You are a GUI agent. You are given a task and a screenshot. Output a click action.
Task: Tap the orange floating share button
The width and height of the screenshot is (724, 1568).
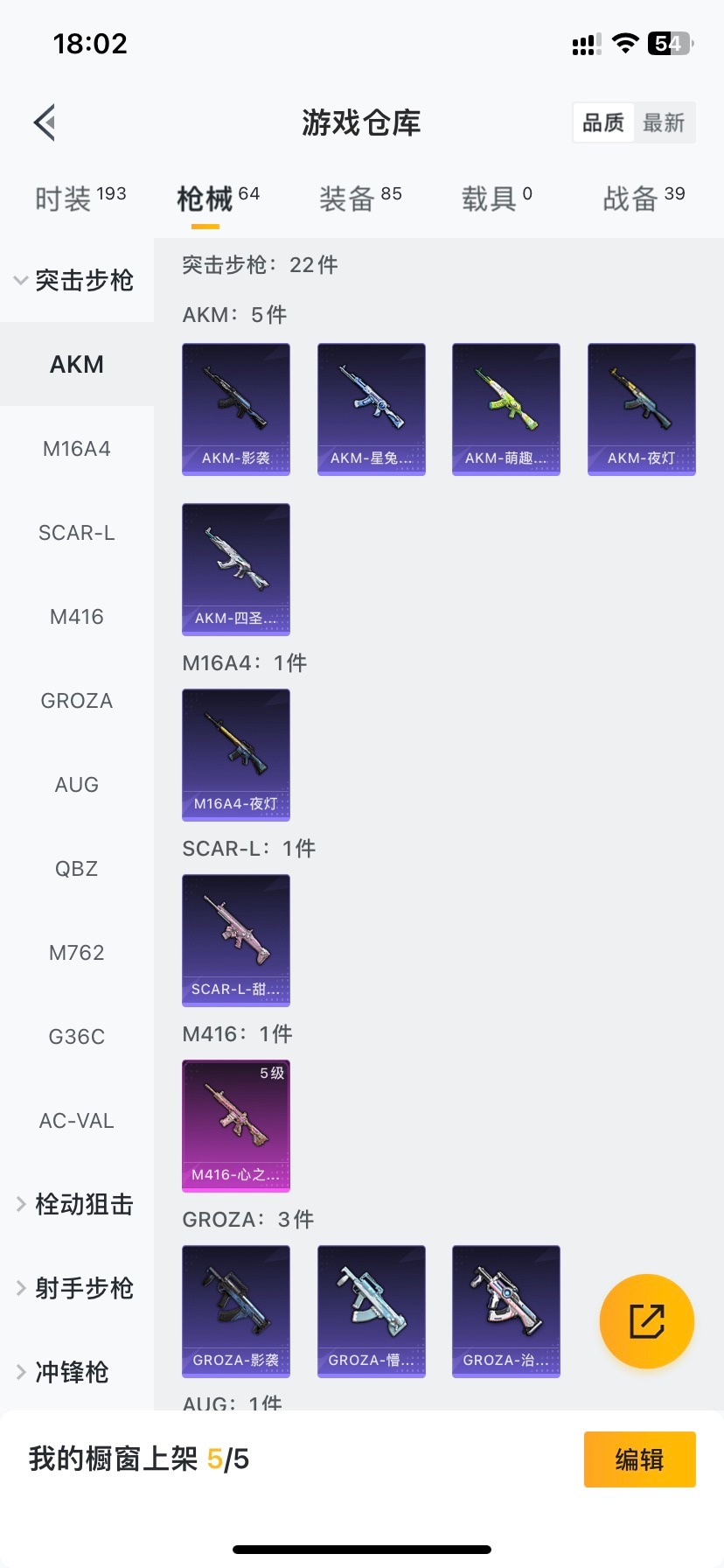pos(647,1321)
